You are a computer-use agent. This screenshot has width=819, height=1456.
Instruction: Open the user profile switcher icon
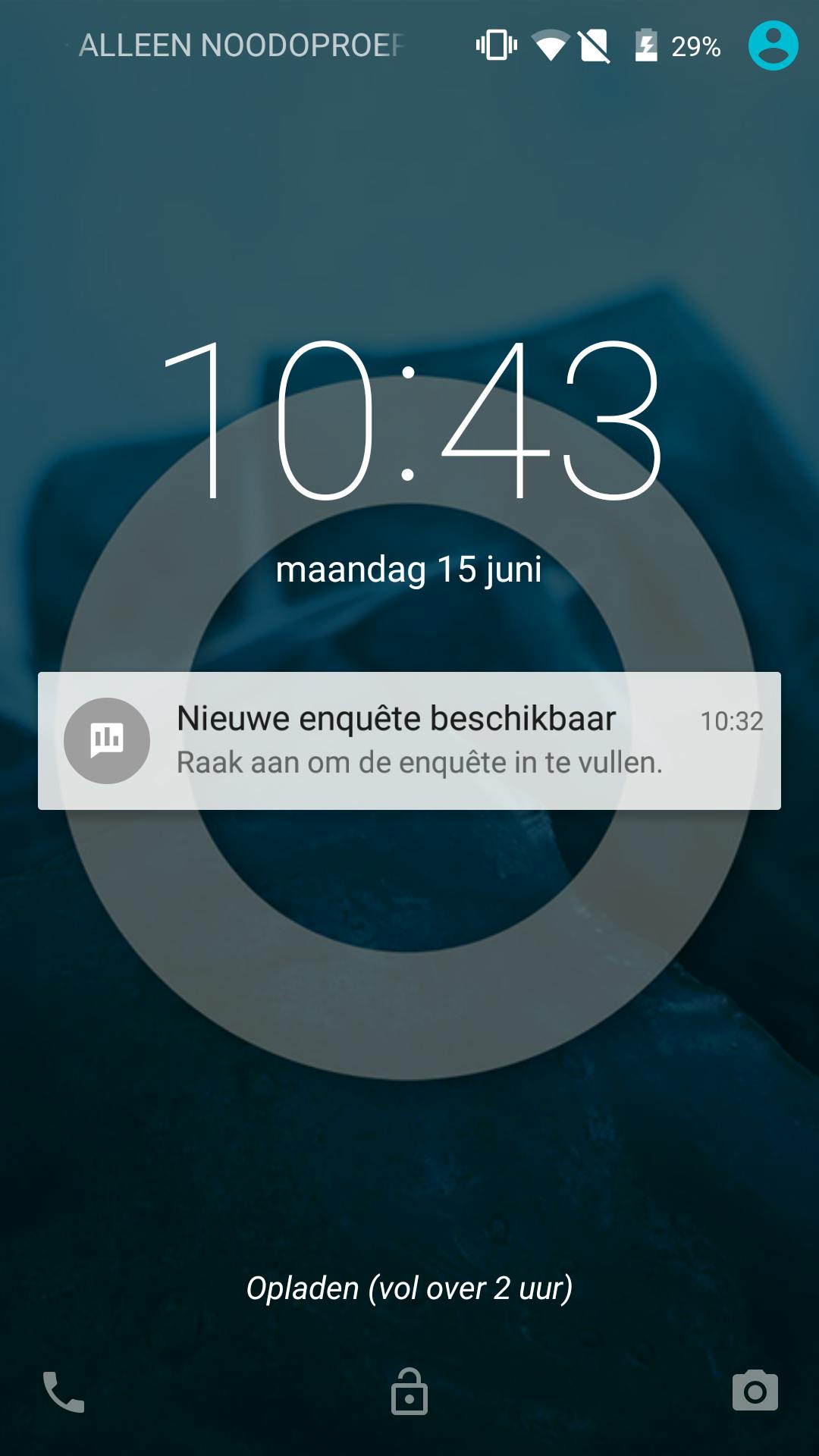[x=773, y=45]
